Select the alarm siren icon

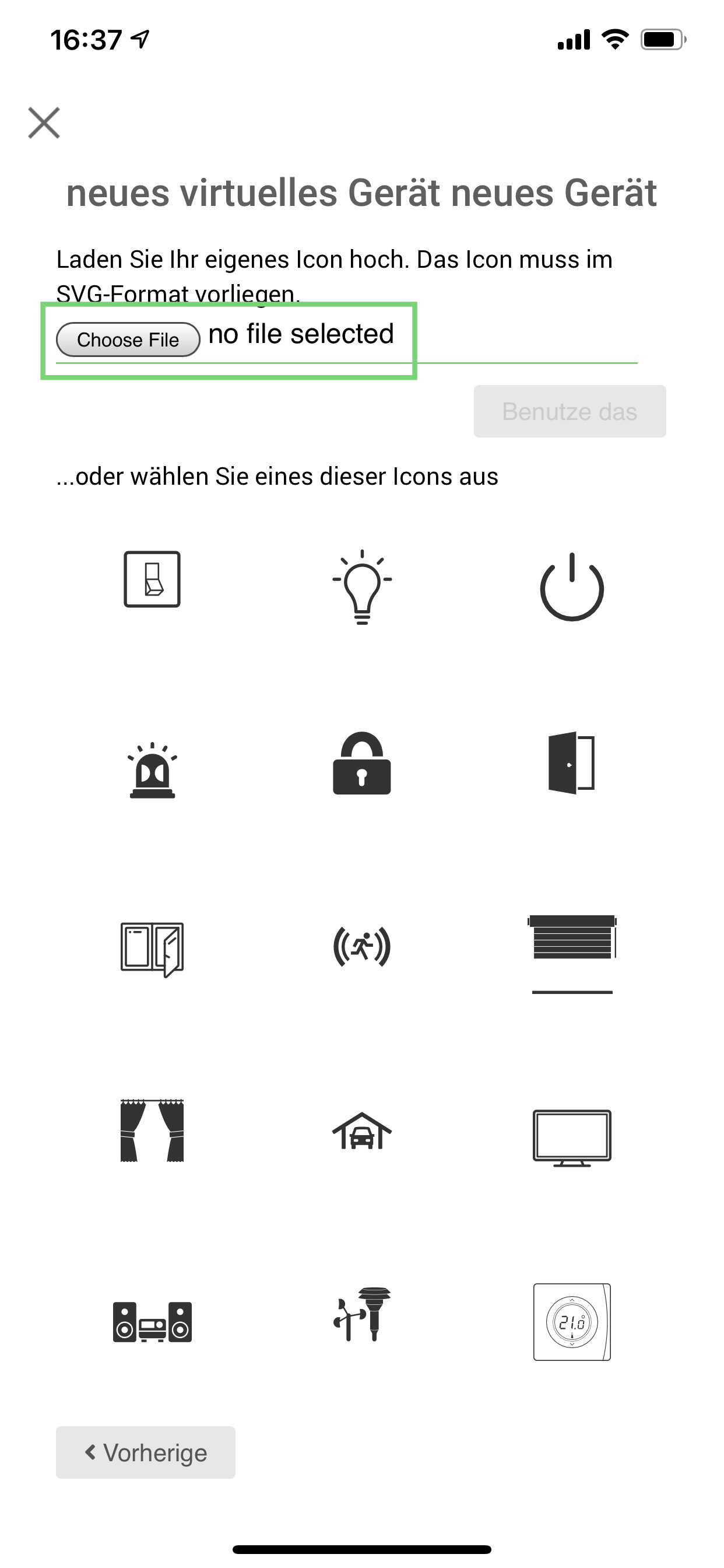coord(152,770)
